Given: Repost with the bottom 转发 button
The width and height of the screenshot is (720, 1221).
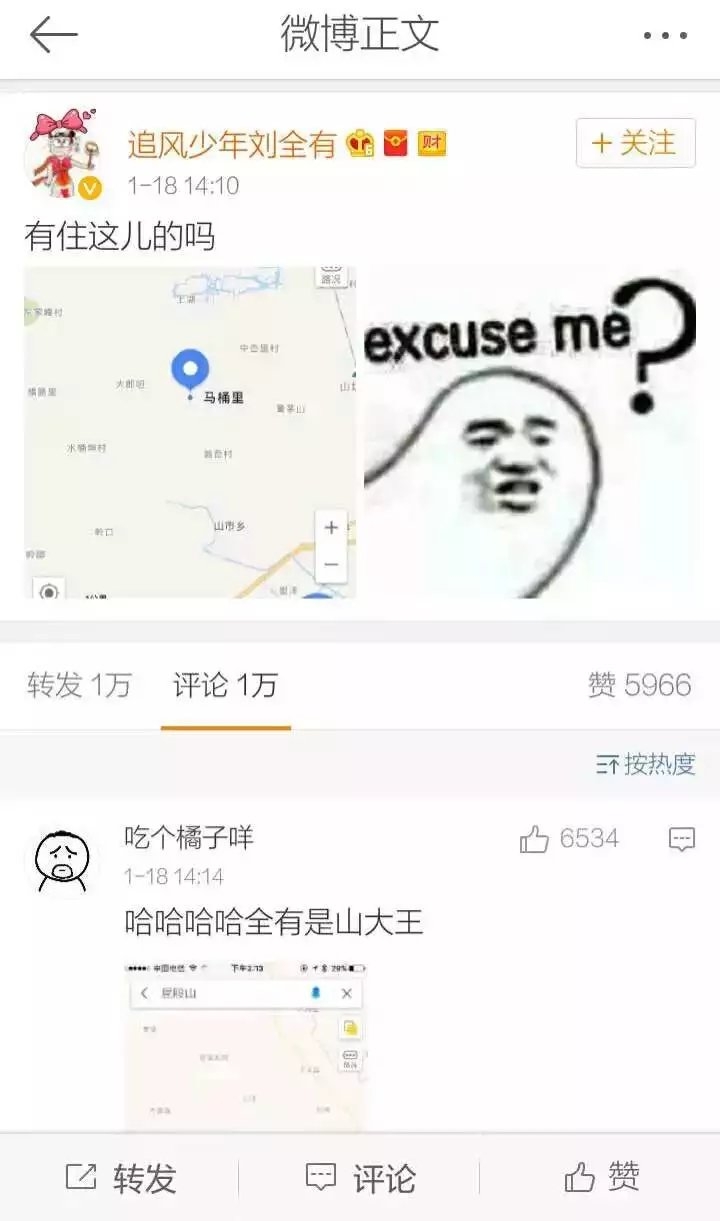Looking at the screenshot, I should 120,1178.
